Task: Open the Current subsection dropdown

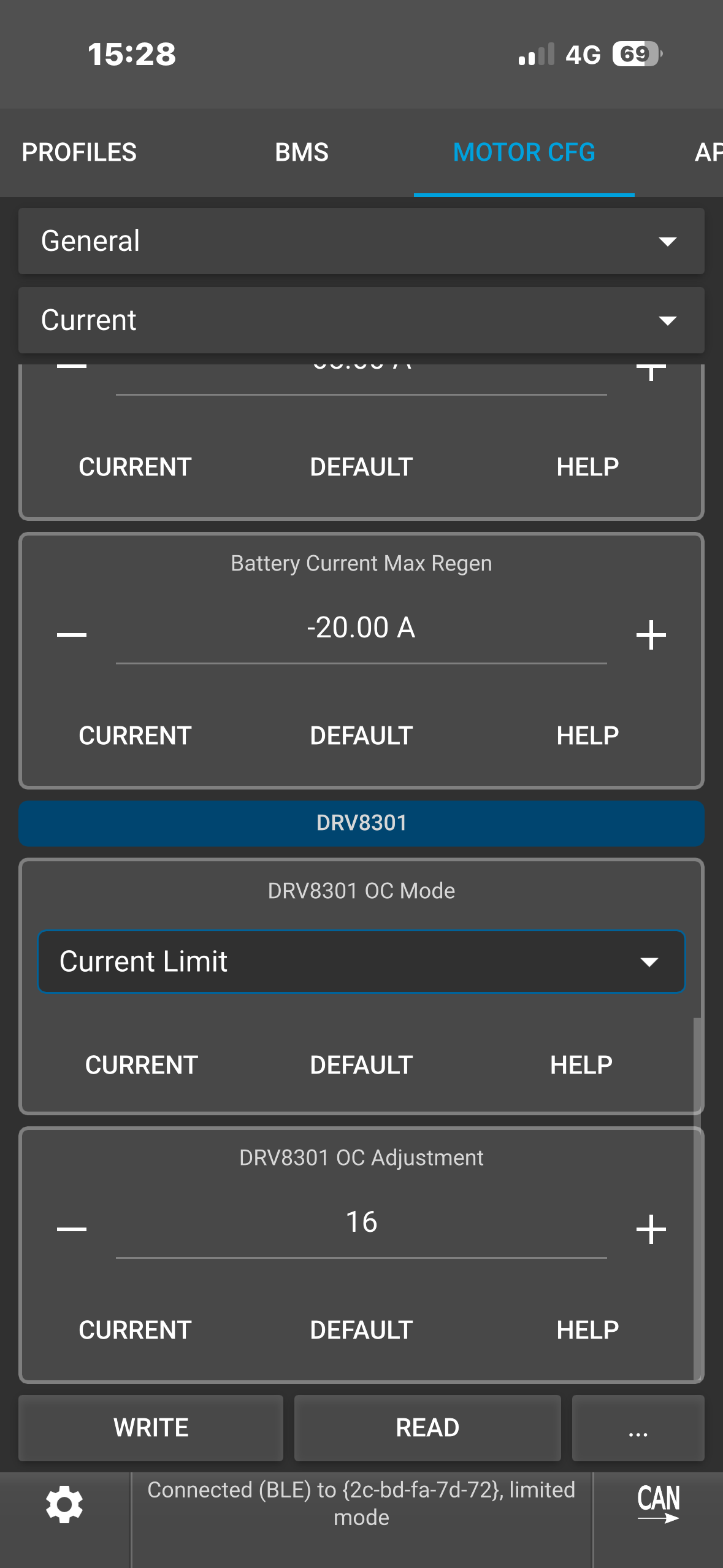Action: click(361, 320)
